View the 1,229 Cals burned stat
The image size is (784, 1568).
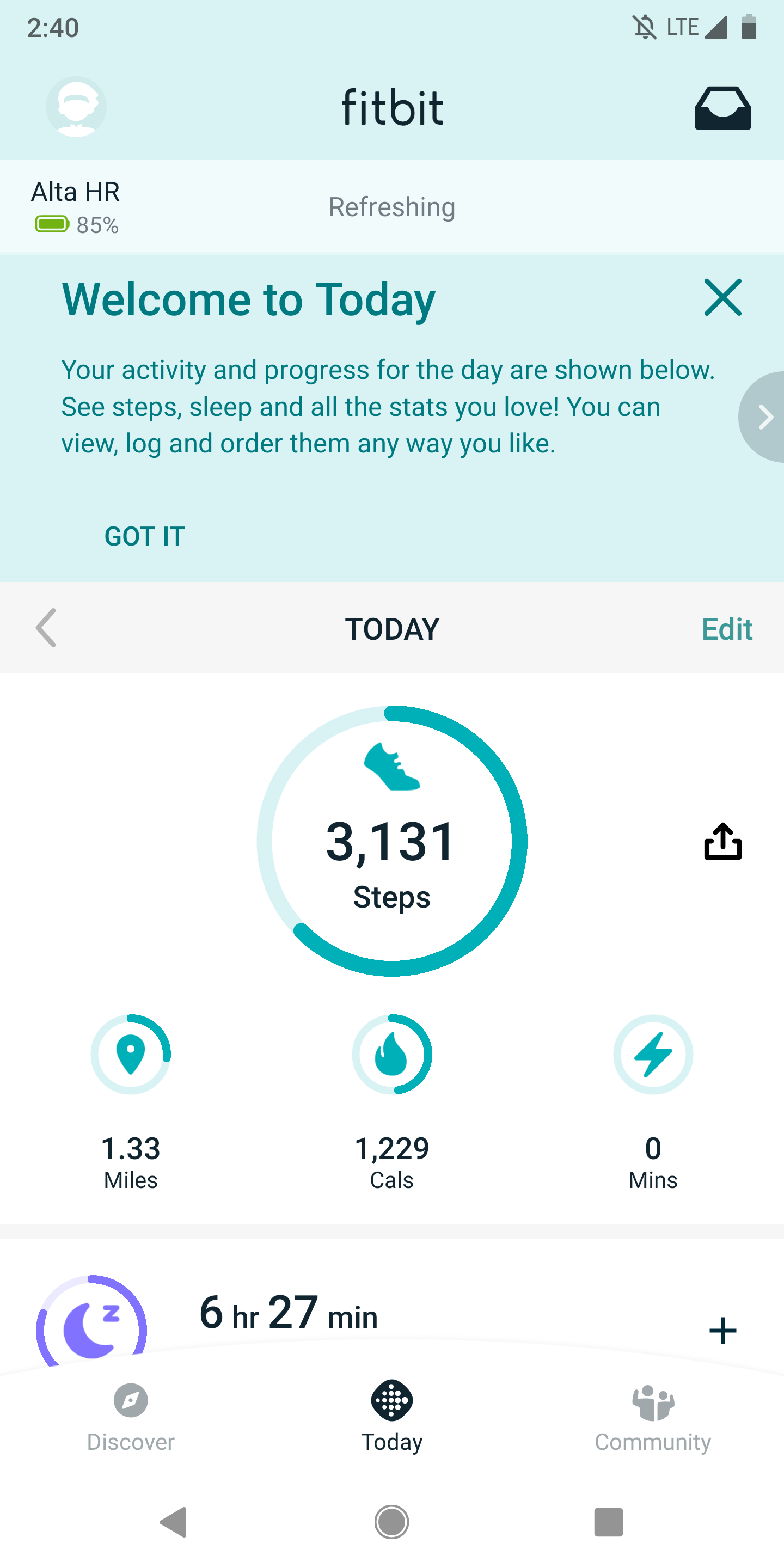[392, 1102]
